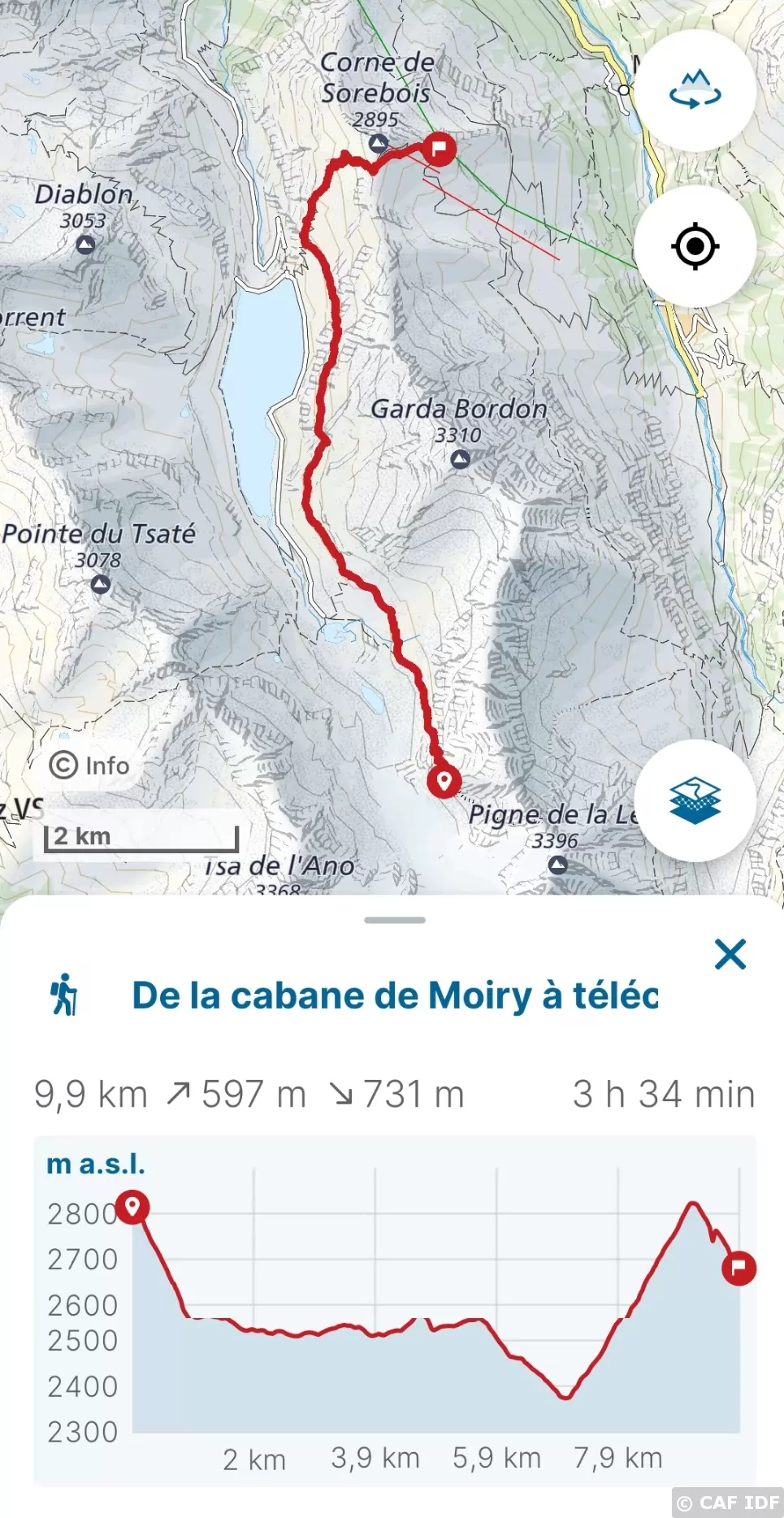Open the route title De la cabane de Moiry
The height and width of the screenshot is (1518, 784).
tap(395, 995)
